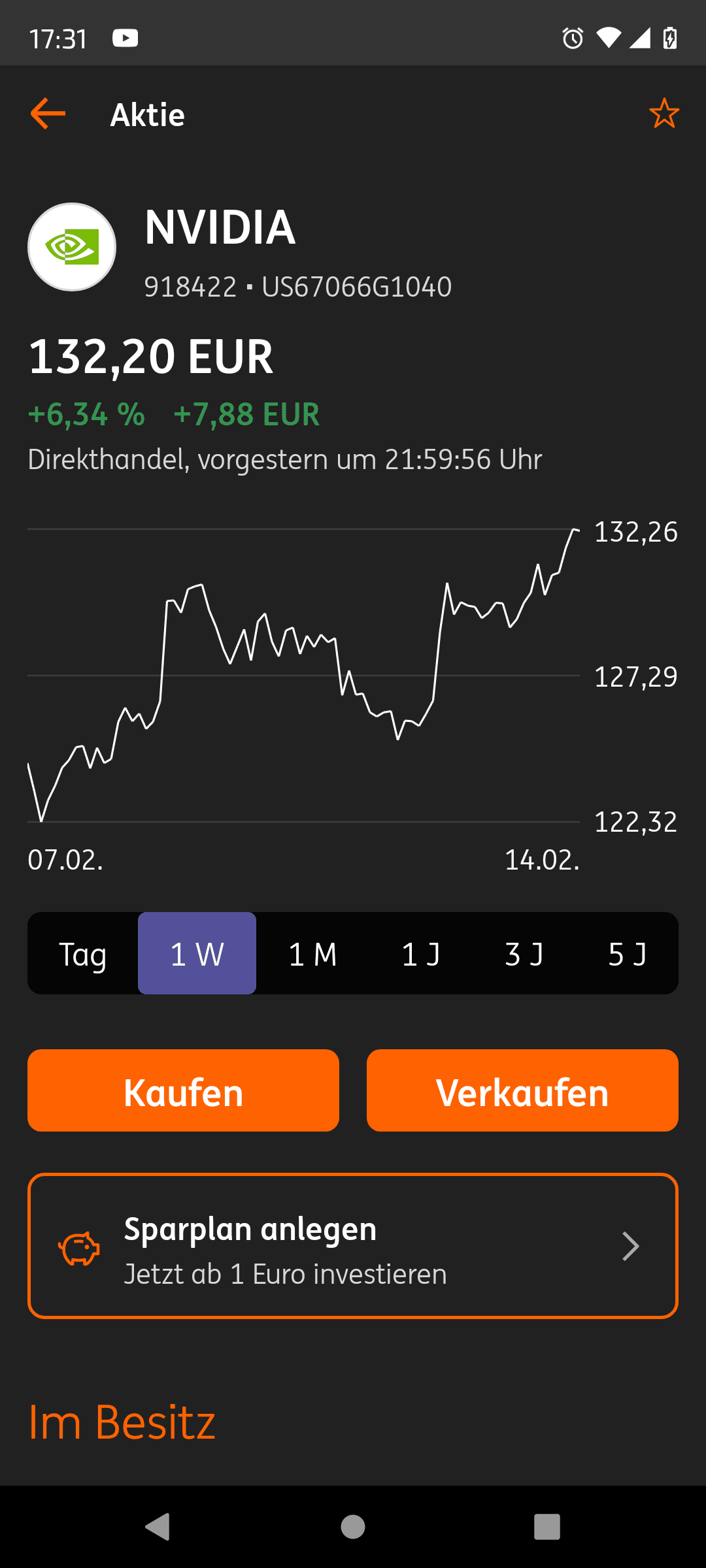Tap the system home button

click(353, 1527)
